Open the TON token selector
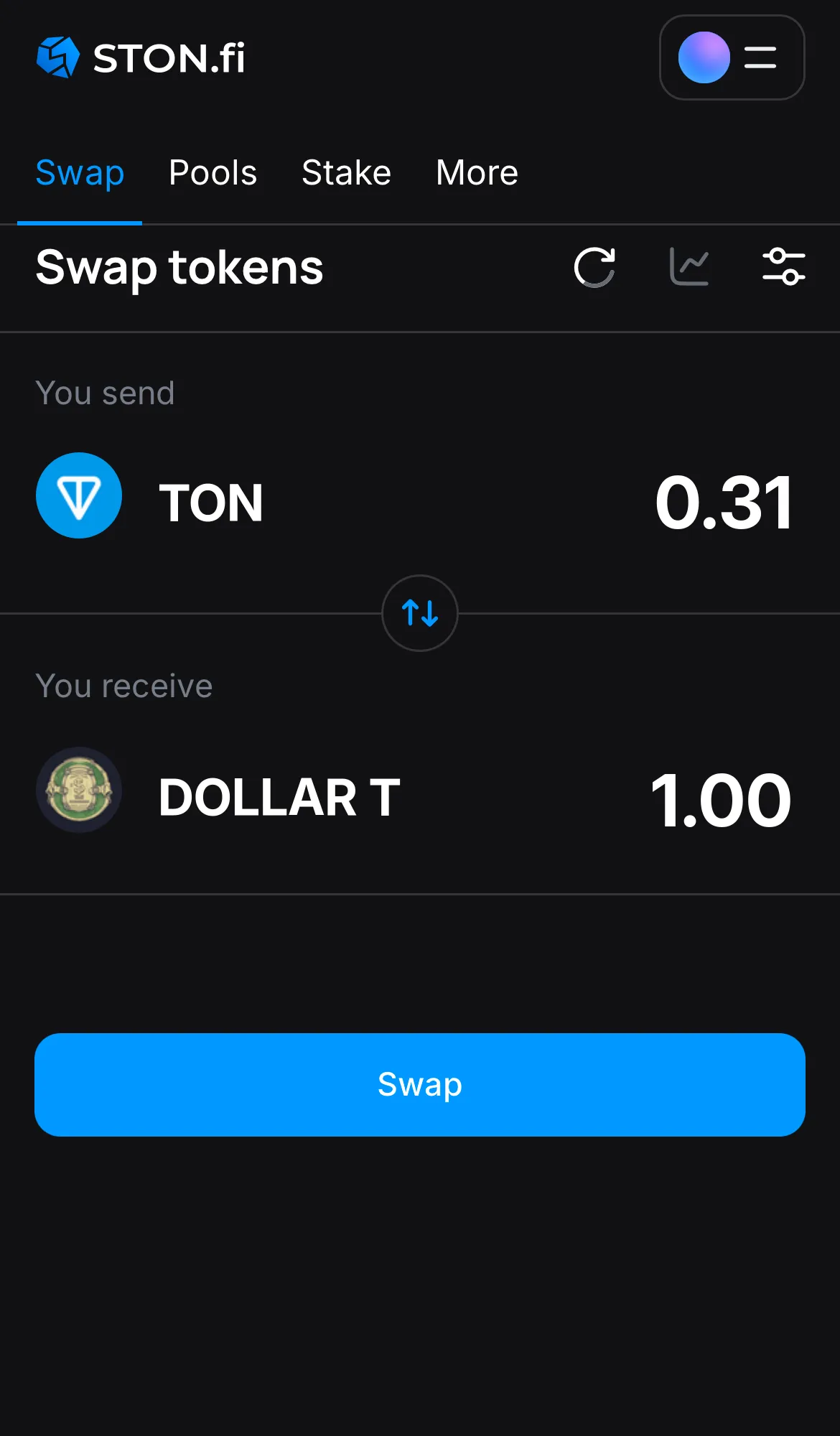Screen dimensions: 840x1436 [210, 500]
